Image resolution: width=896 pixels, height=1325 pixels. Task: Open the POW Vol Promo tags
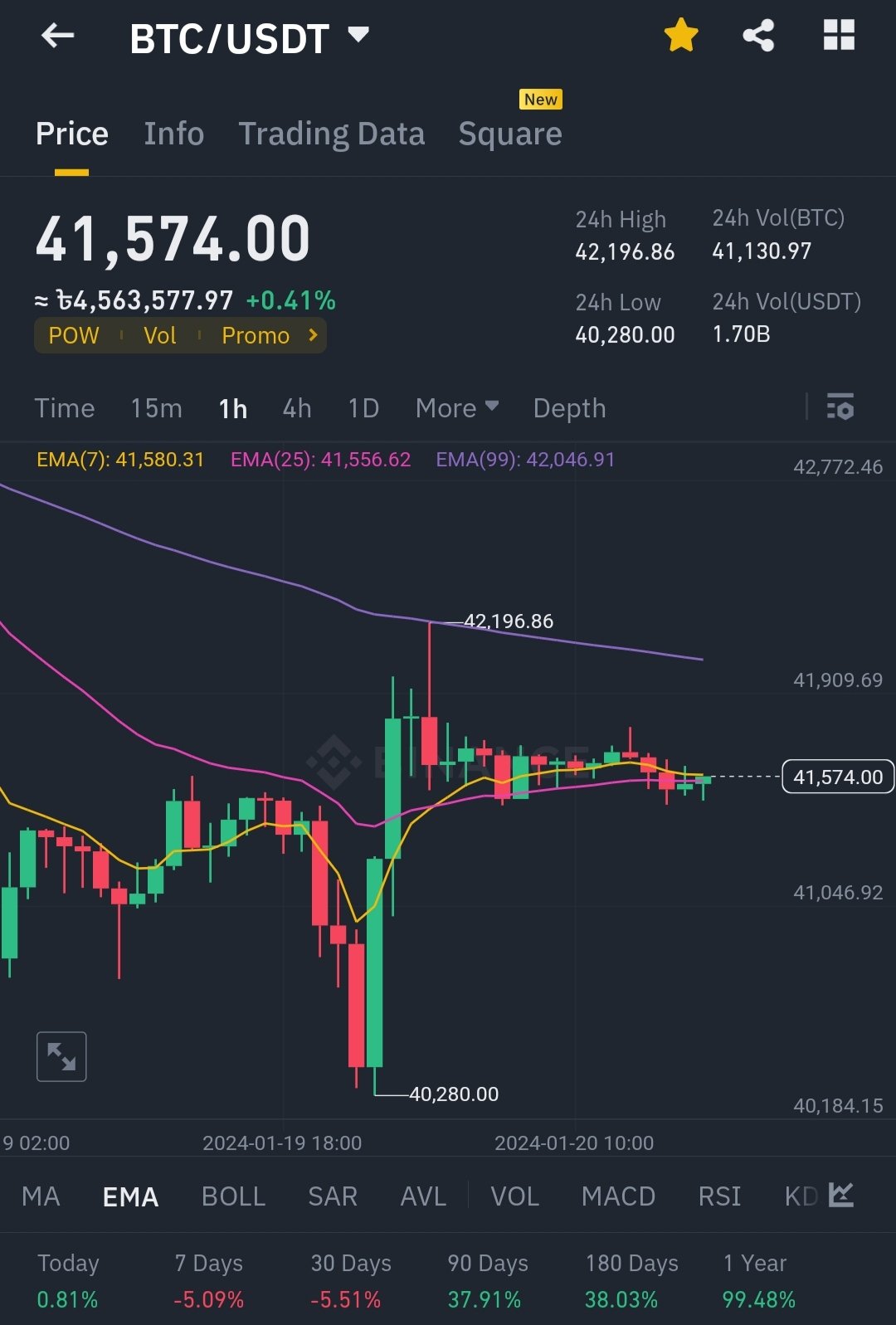point(180,336)
